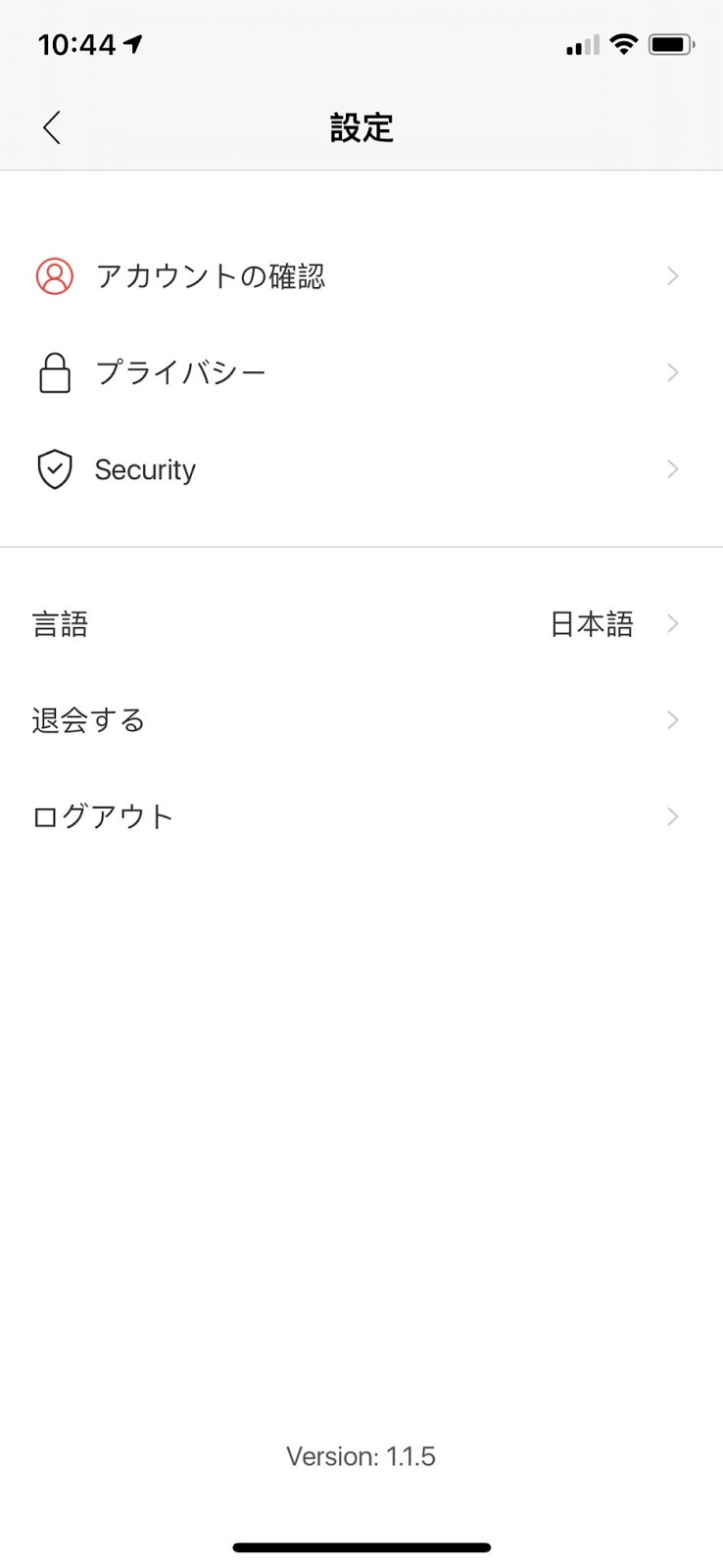This screenshot has height=1568, width=723.
Task: Change the 言語 language setting
Action: click(361, 623)
